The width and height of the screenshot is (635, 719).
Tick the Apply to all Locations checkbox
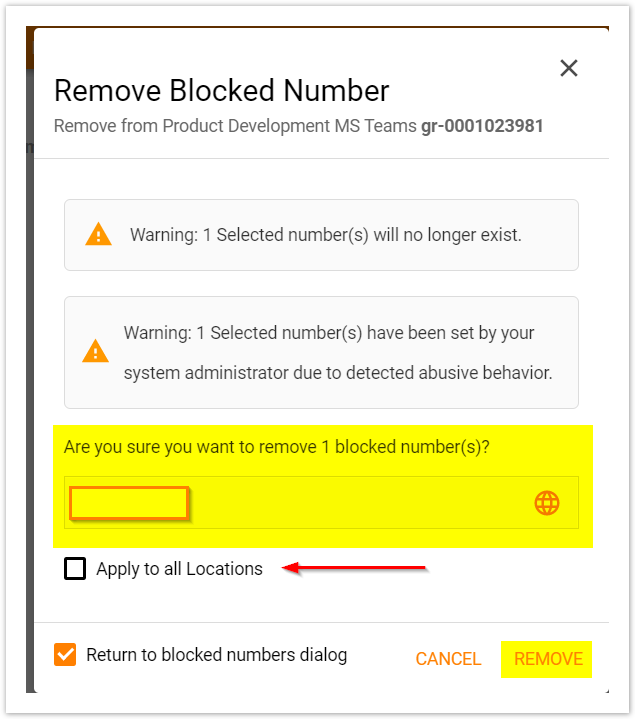coord(75,569)
